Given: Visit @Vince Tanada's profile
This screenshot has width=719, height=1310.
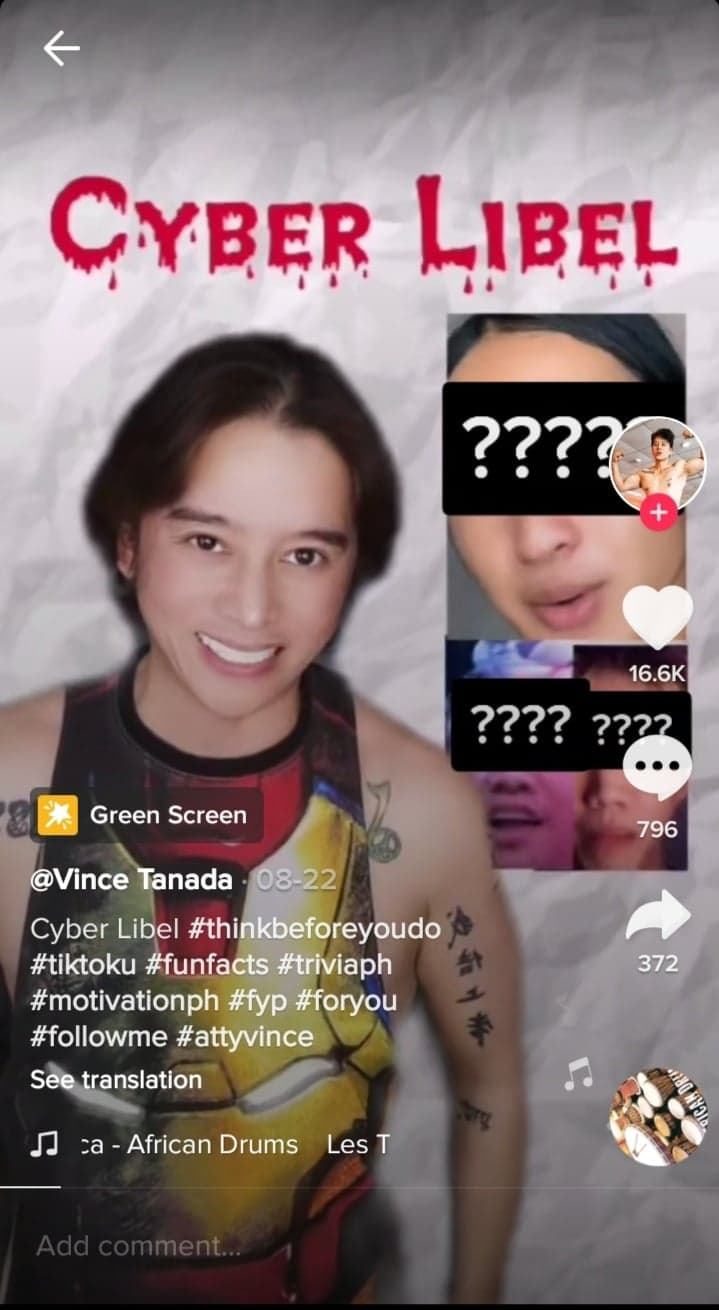Looking at the screenshot, I should click(131, 880).
